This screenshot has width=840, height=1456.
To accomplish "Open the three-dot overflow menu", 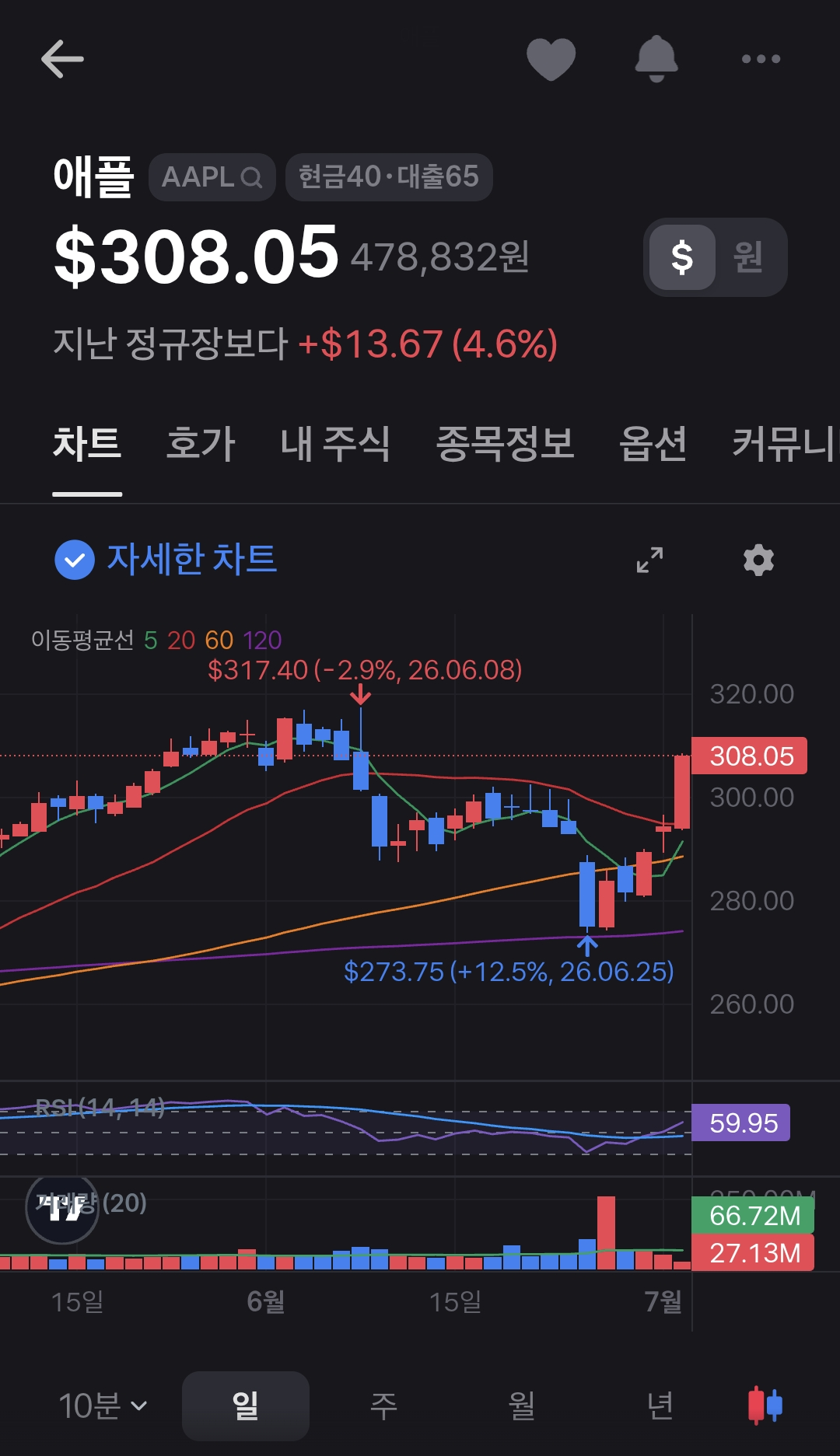I will tap(761, 59).
